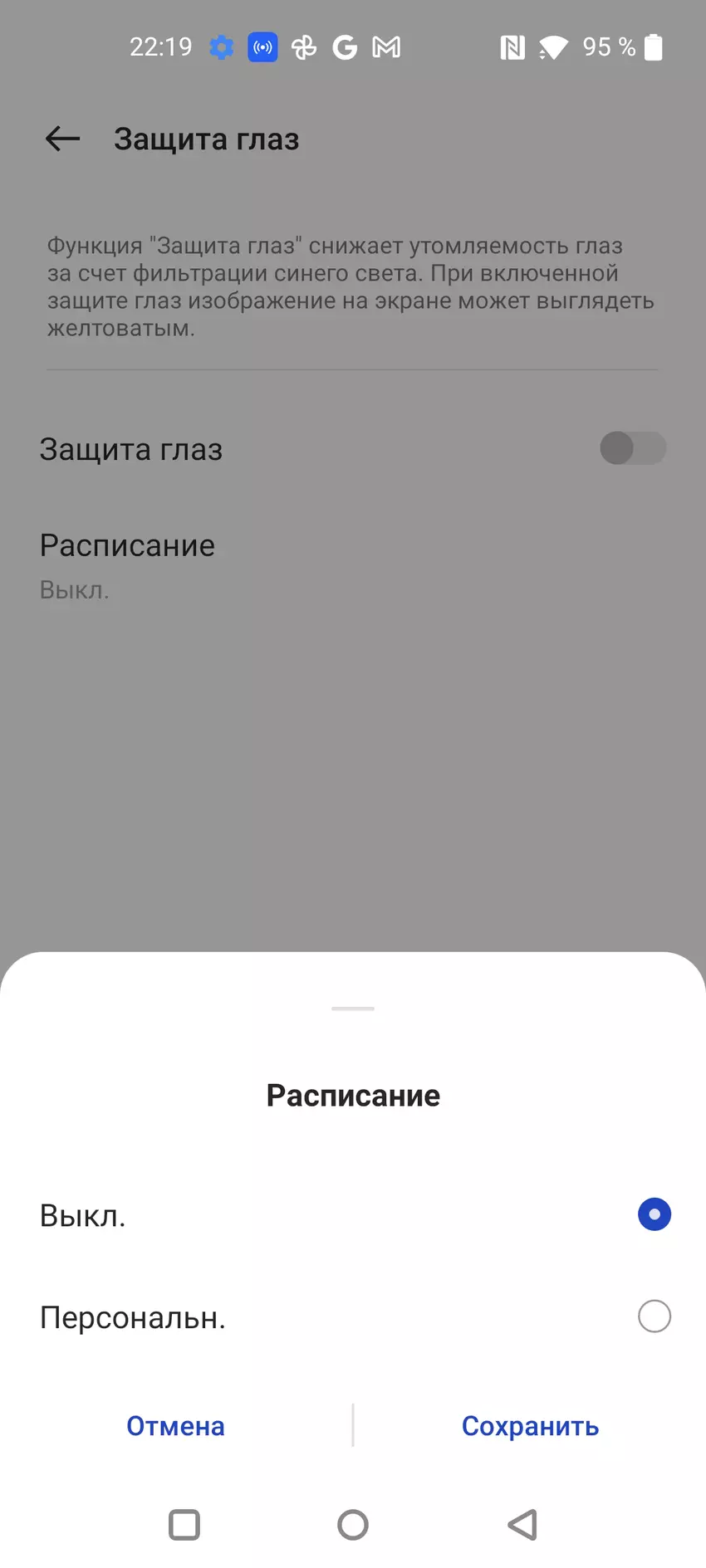Choose the Персональн. schedule option
Screen dimensions: 706x1568
click(x=654, y=1316)
